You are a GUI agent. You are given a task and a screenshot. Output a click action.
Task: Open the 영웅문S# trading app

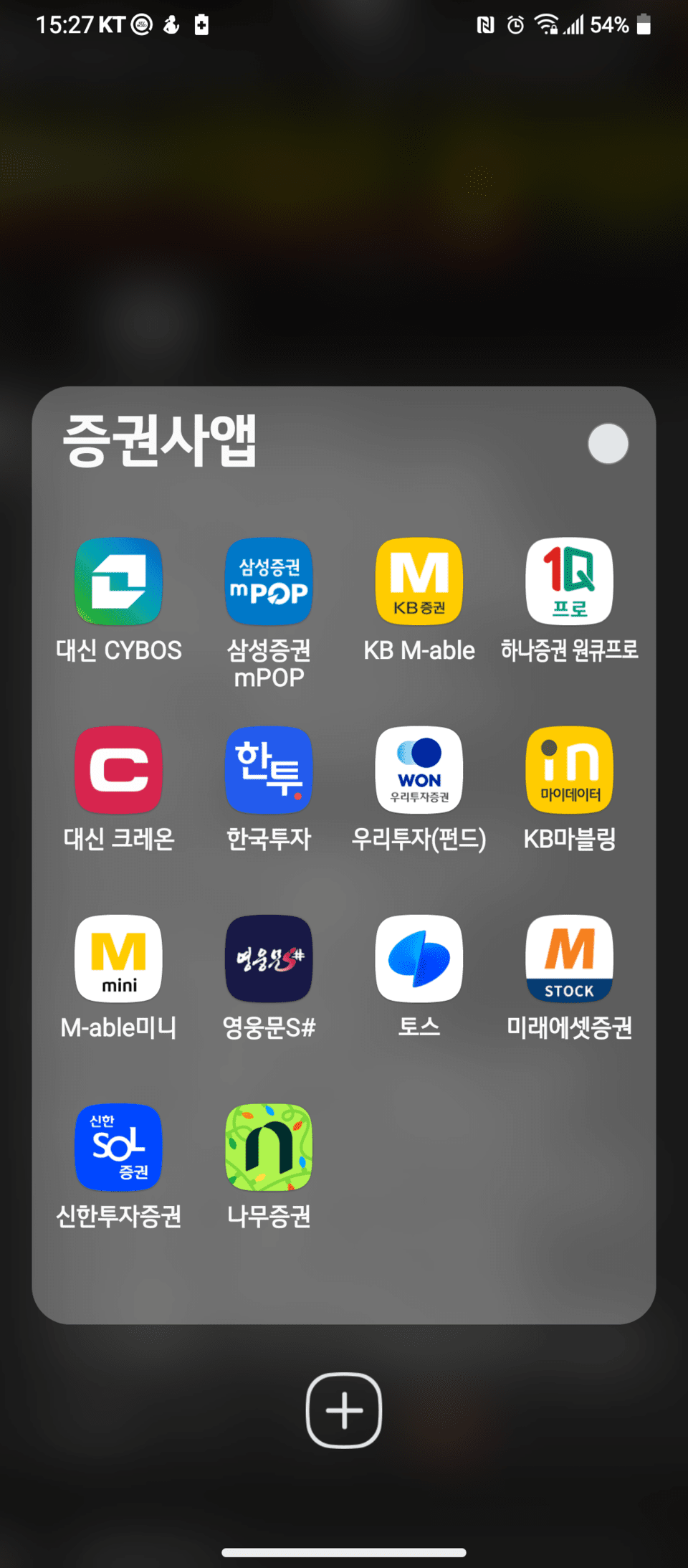point(269,959)
